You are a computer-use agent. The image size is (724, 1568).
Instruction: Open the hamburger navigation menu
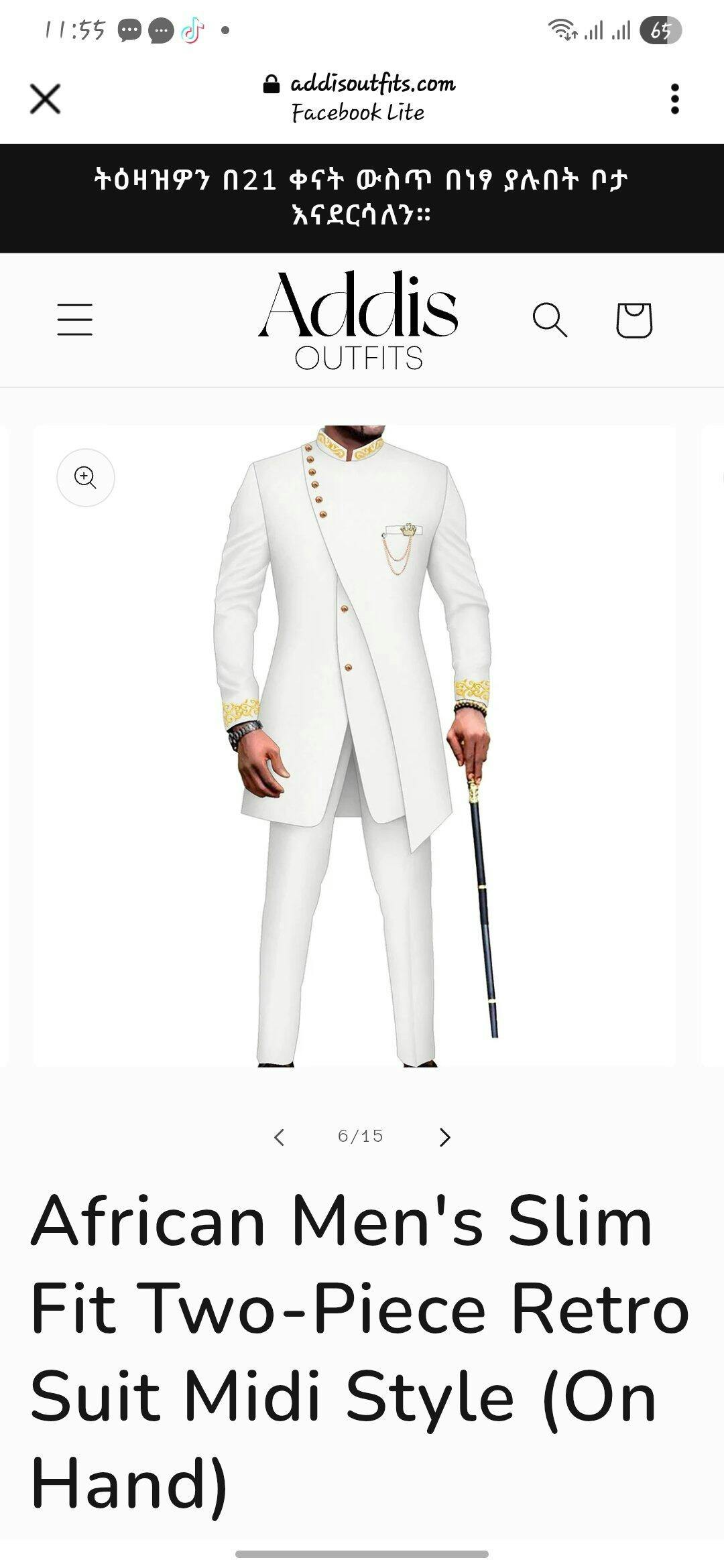(74, 319)
